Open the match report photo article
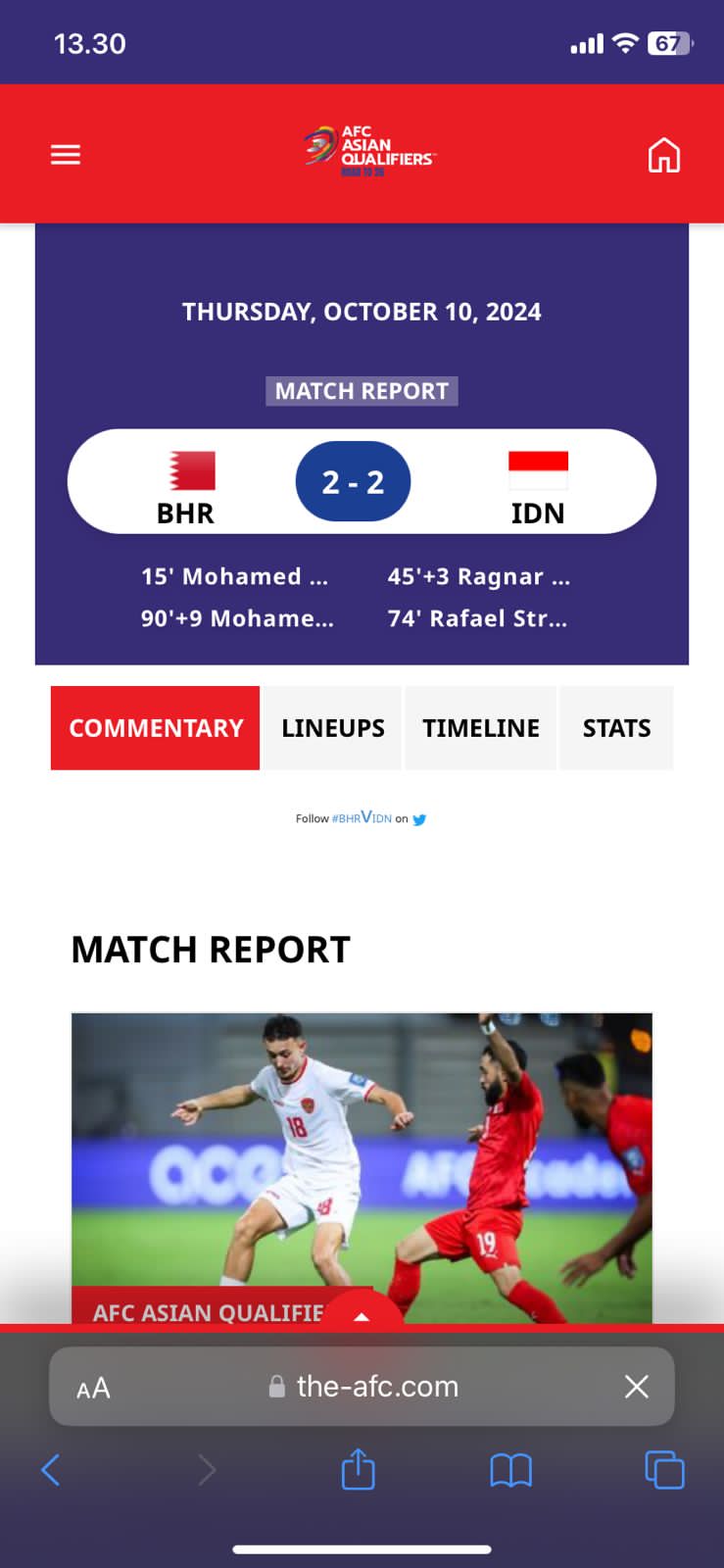The height and width of the screenshot is (1568, 724). click(362, 1156)
